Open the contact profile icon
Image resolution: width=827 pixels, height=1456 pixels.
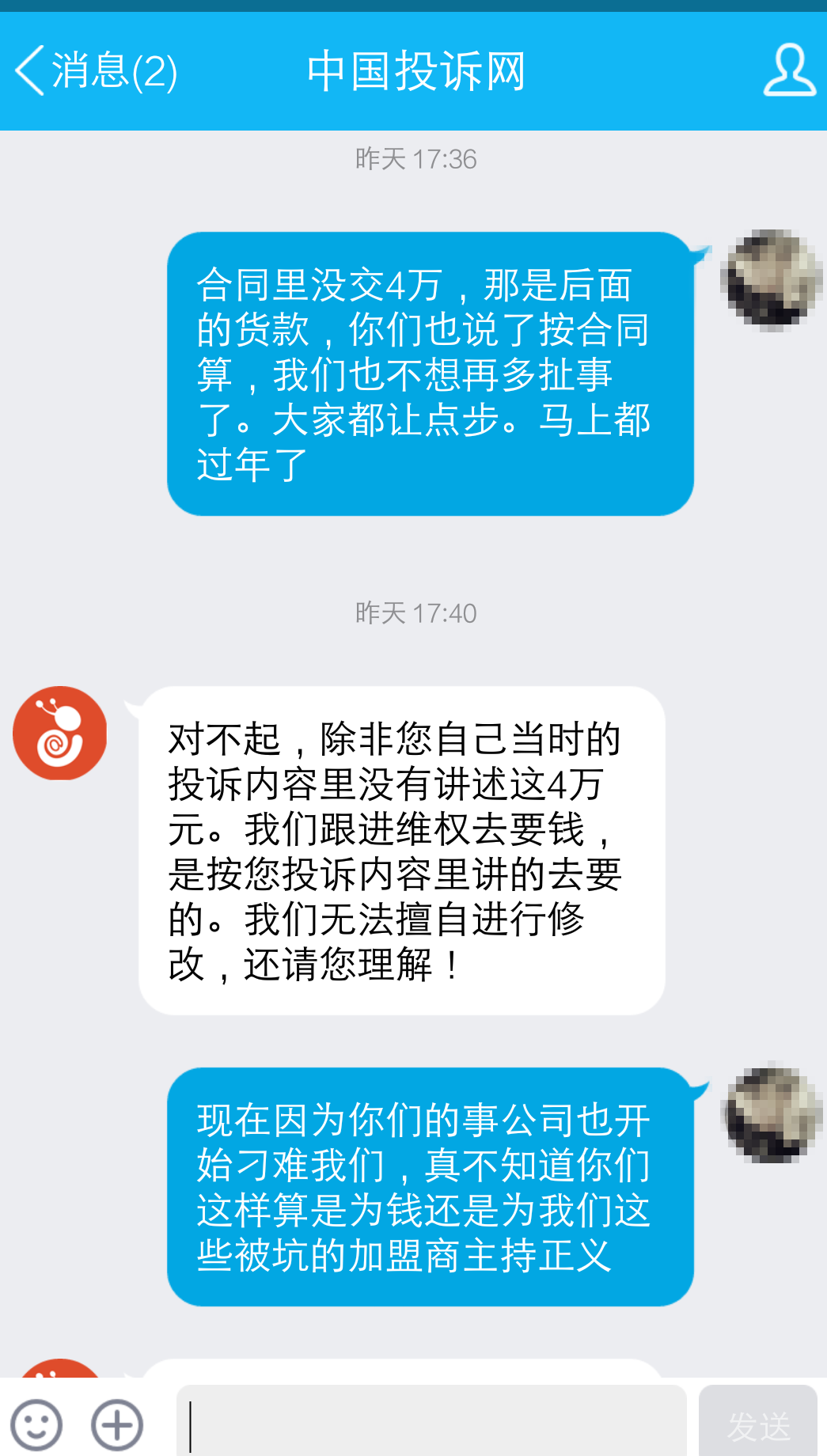point(789,71)
